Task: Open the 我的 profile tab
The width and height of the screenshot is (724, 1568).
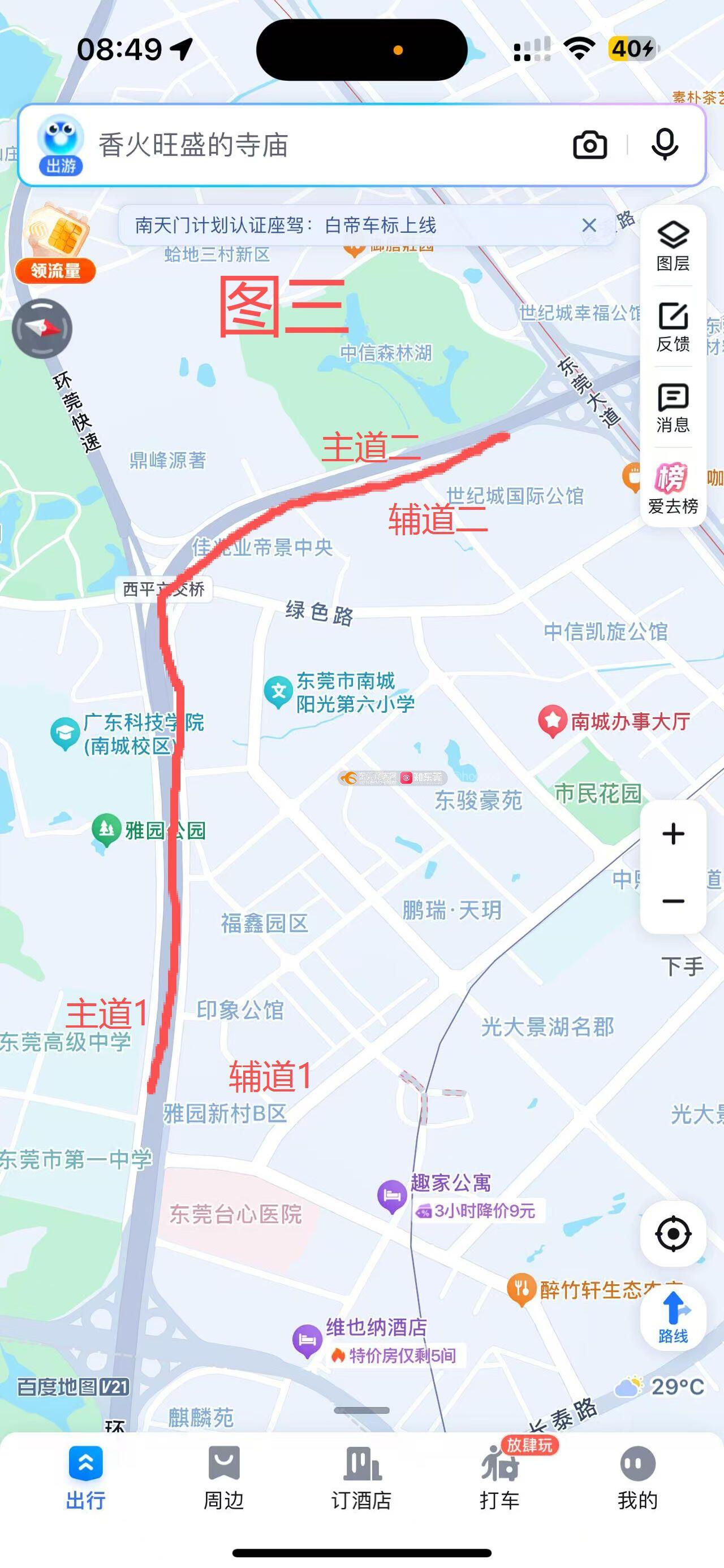Action: (x=637, y=1478)
